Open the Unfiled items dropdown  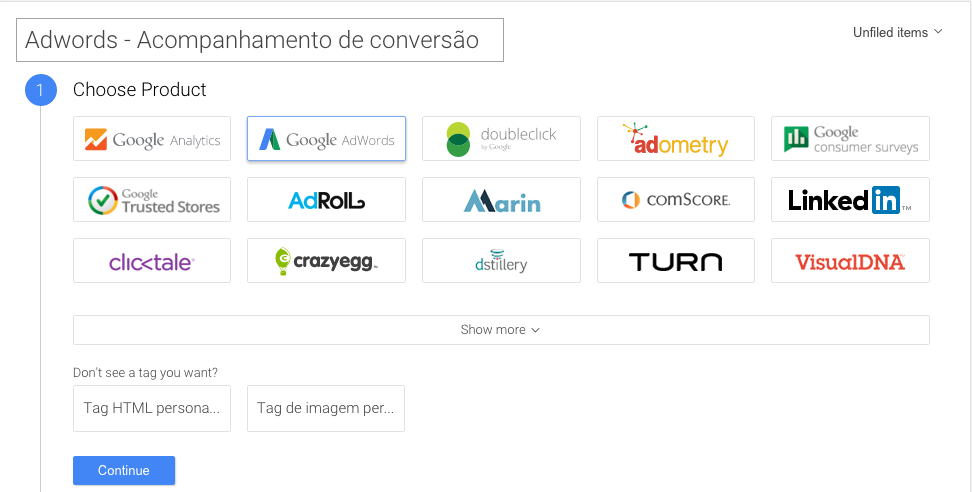pos(897,32)
